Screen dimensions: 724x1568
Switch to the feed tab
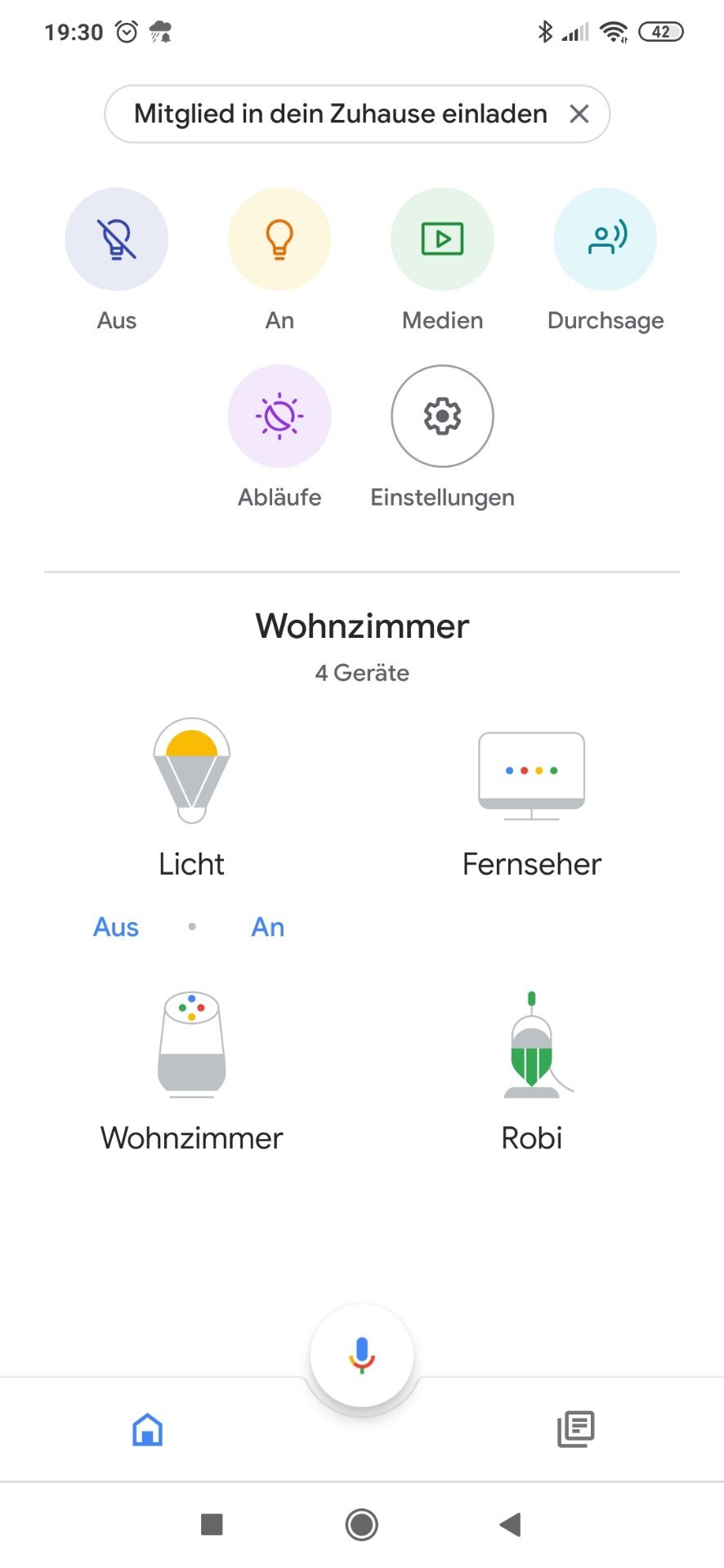click(x=575, y=1429)
